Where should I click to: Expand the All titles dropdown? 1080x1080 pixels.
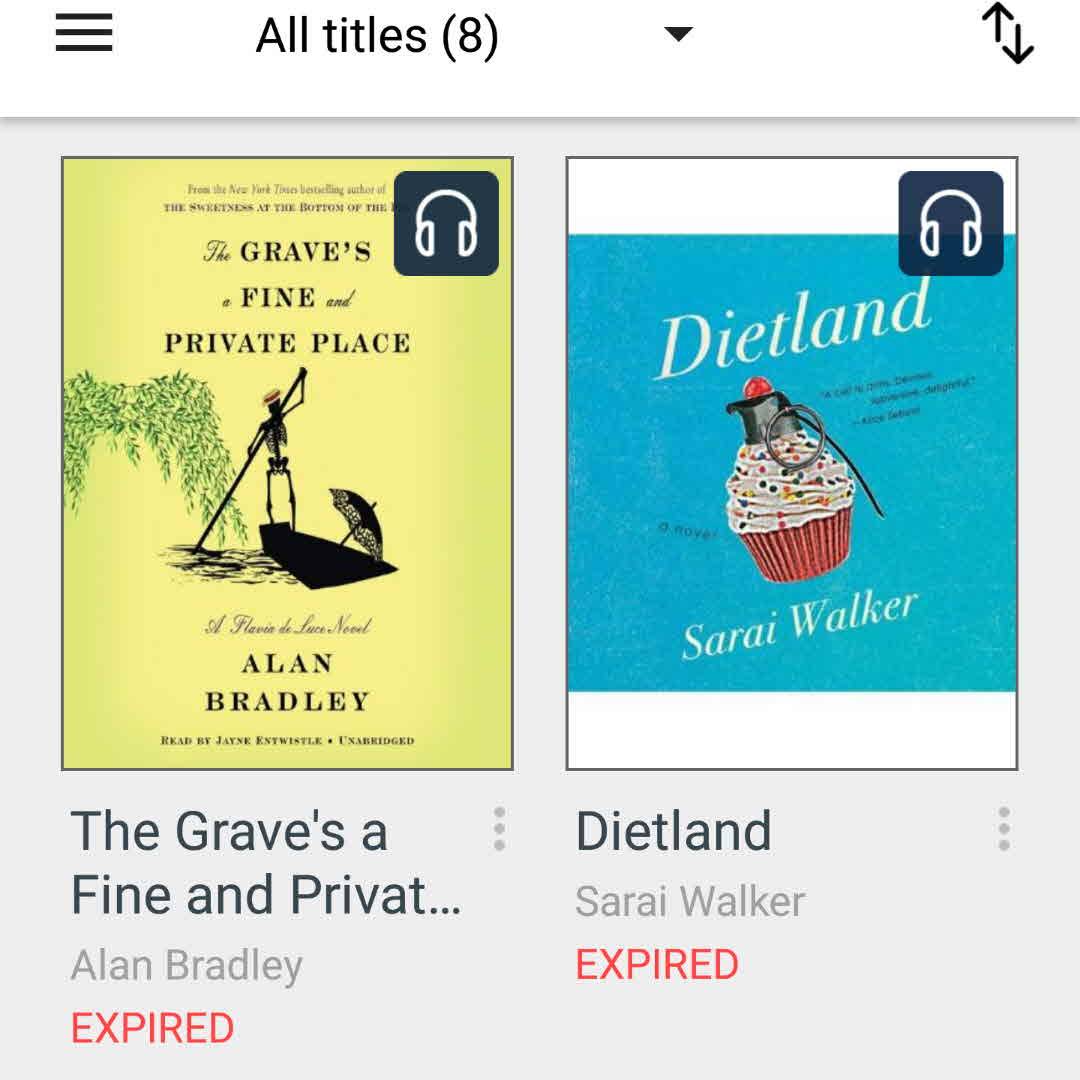(678, 35)
